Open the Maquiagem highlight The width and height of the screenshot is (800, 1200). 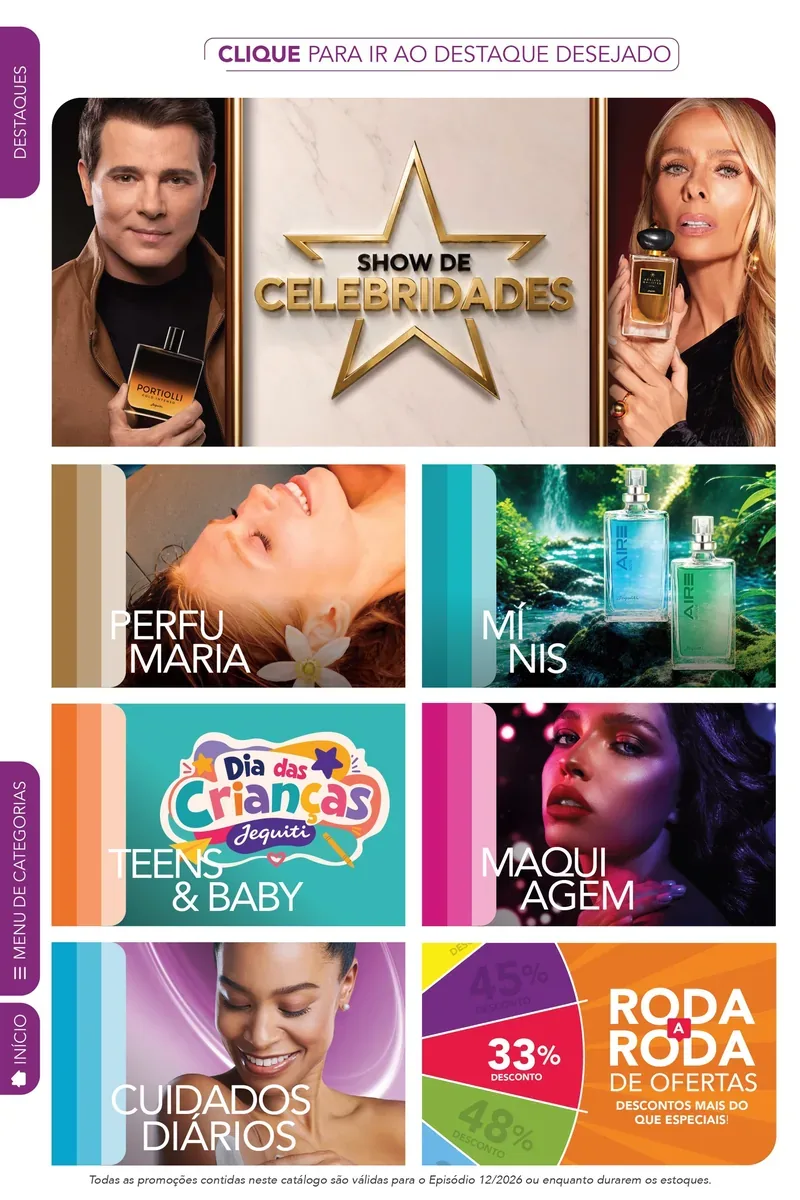[598, 814]
